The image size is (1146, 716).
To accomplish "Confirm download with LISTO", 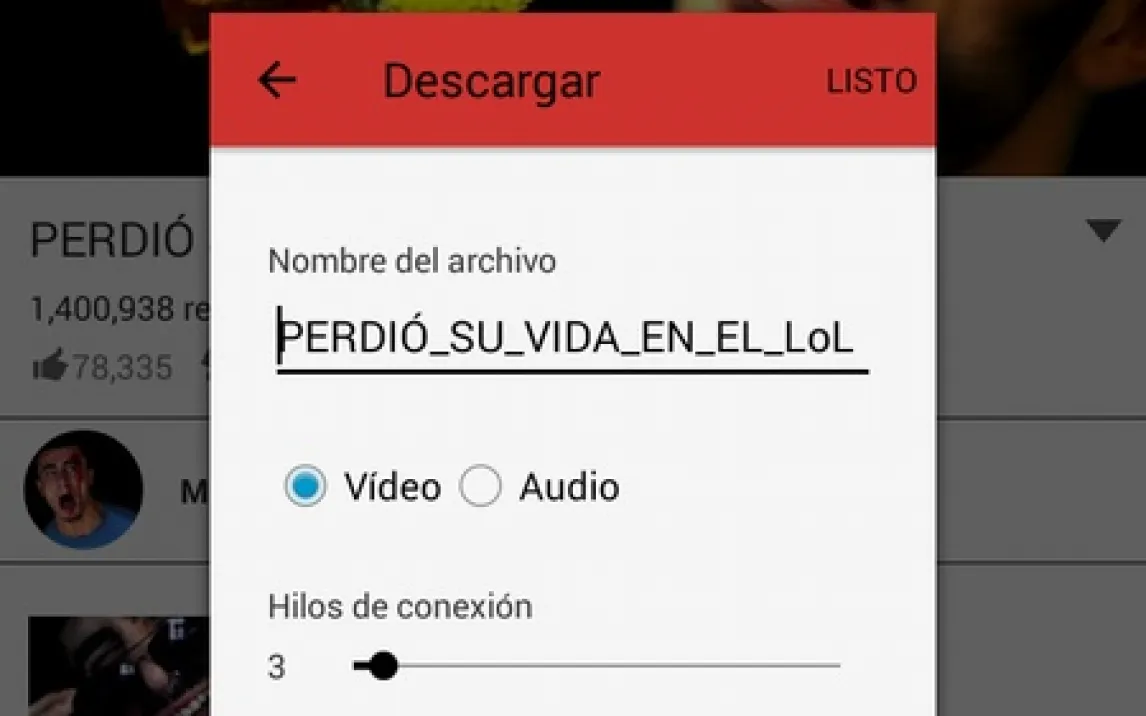I will (871, 81).
